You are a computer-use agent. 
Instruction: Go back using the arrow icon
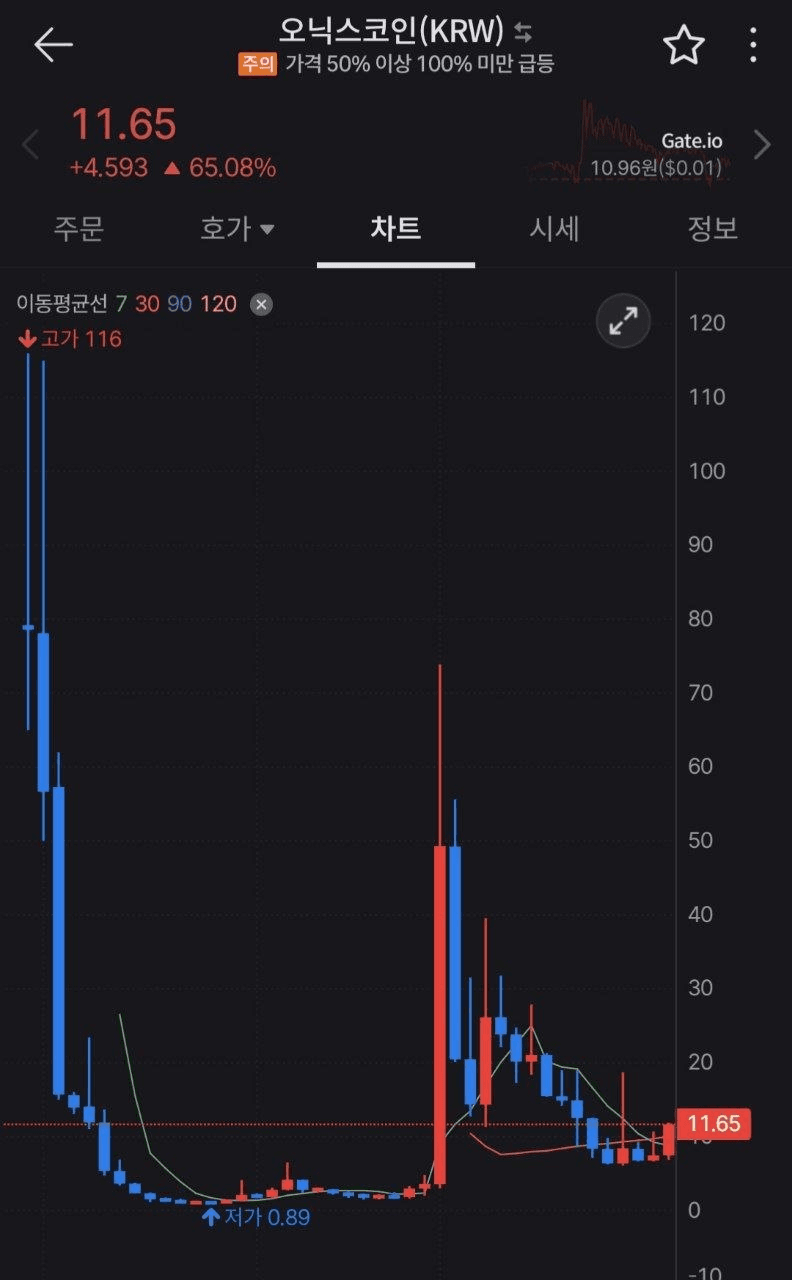53,45
